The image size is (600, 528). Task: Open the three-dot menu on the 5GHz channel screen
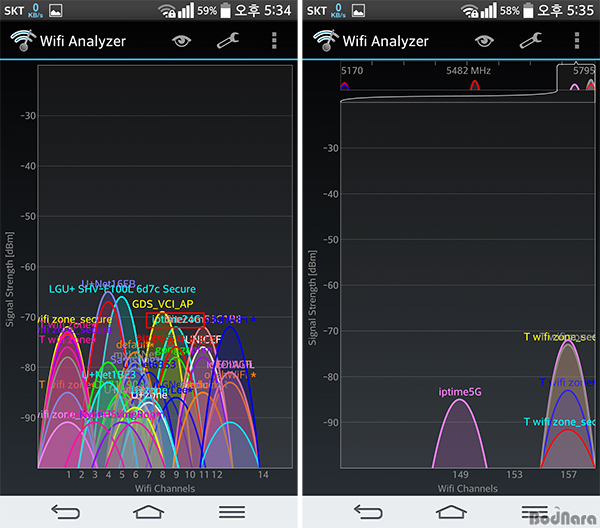coord(577,41)
